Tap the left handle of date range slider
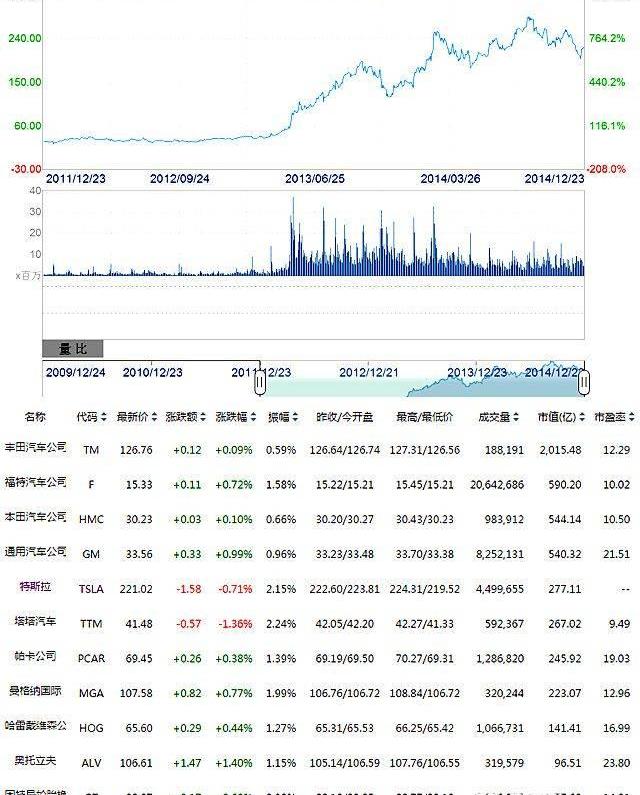 [x=260, y=382]
